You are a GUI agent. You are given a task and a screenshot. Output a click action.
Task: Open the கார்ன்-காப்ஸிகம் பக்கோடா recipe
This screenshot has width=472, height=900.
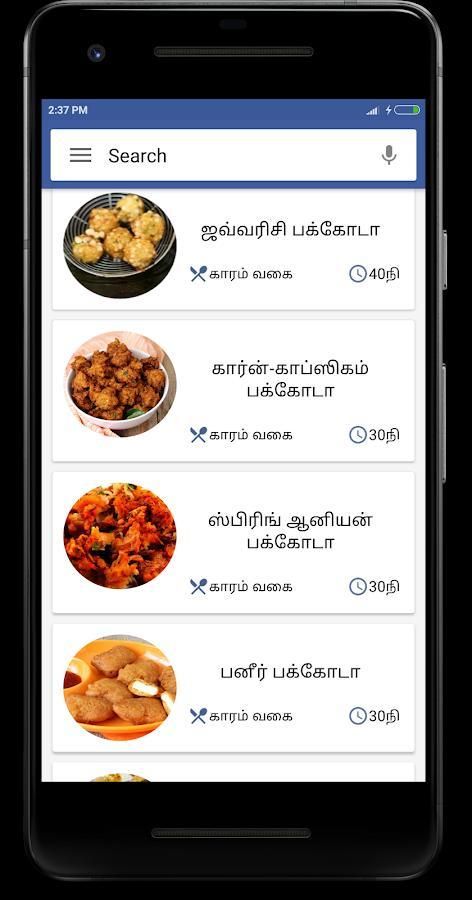233,390
